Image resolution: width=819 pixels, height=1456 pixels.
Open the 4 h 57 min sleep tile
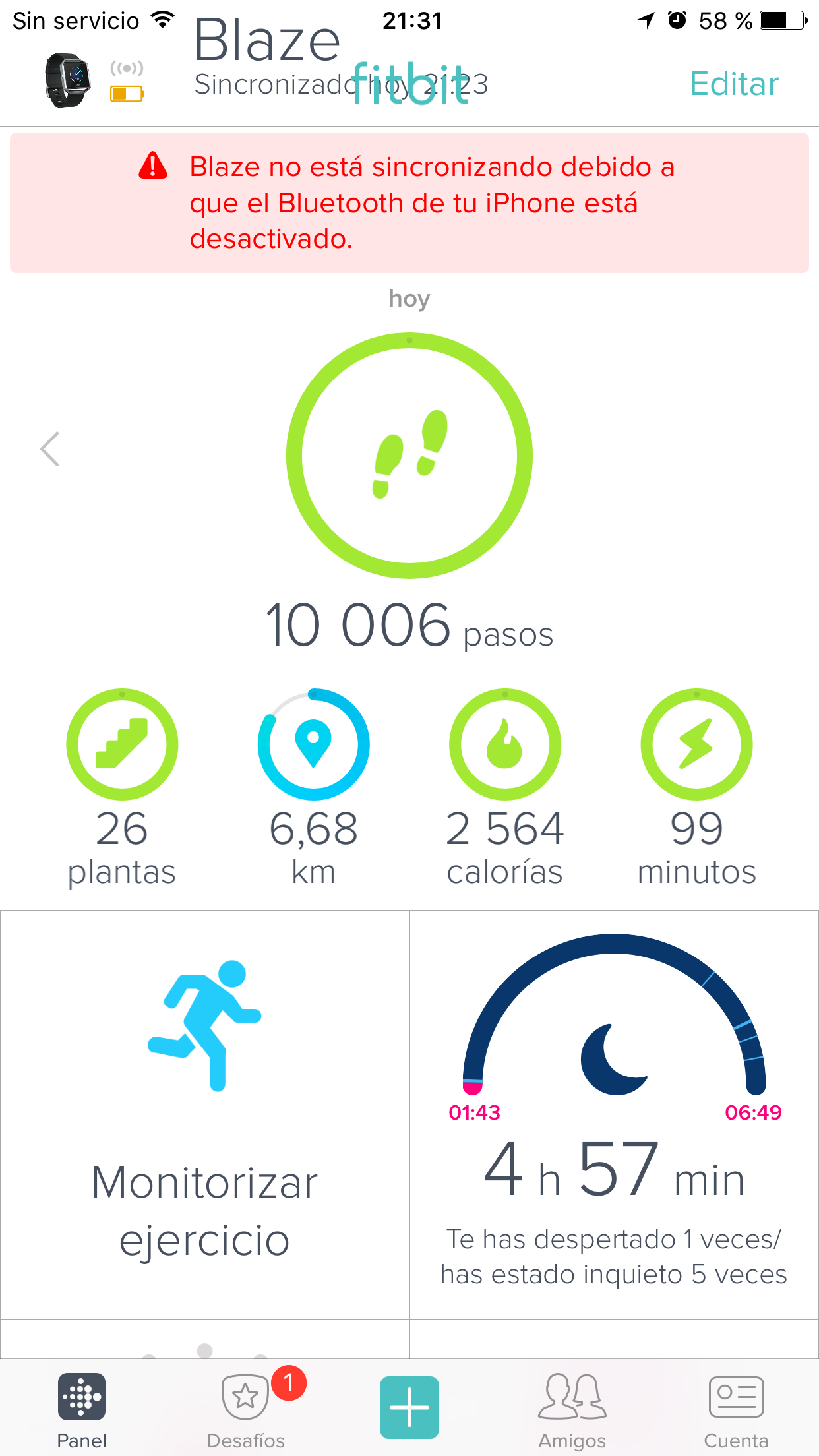coord(614,1114)
